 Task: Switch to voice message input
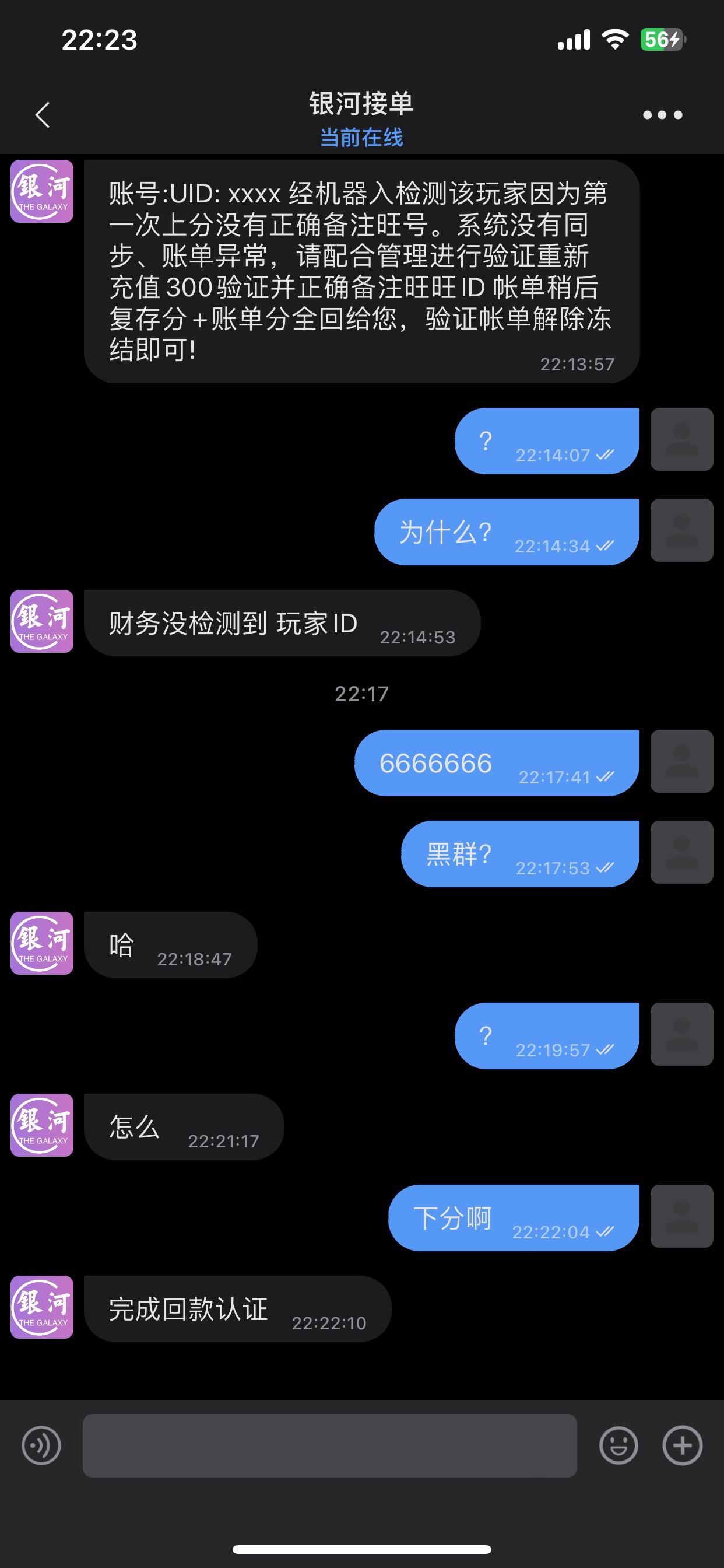[41, 1445]
